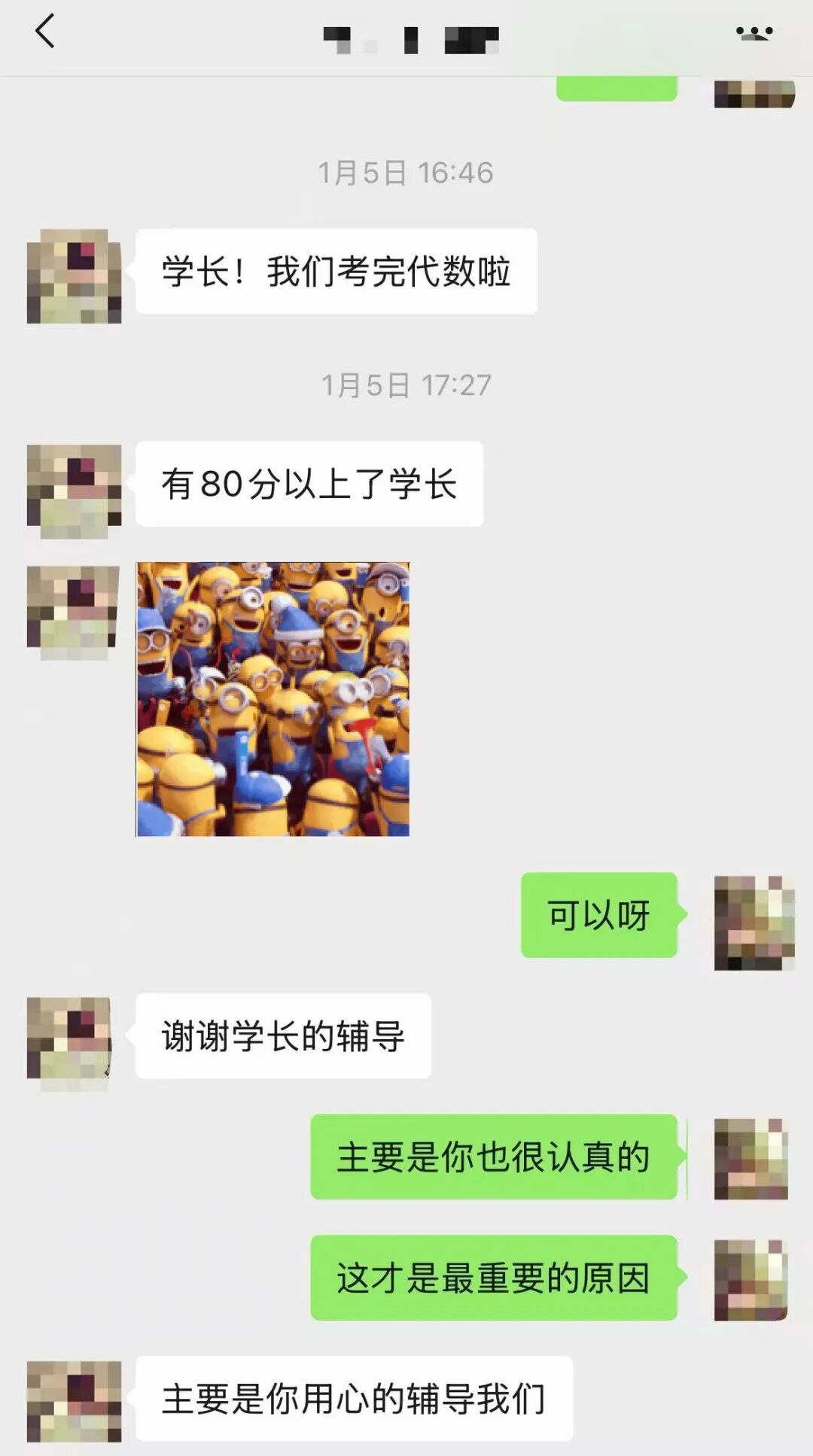
Task: Open the avatar next to "这才是最重要的原因"
Action: [x=751, y=1280]
